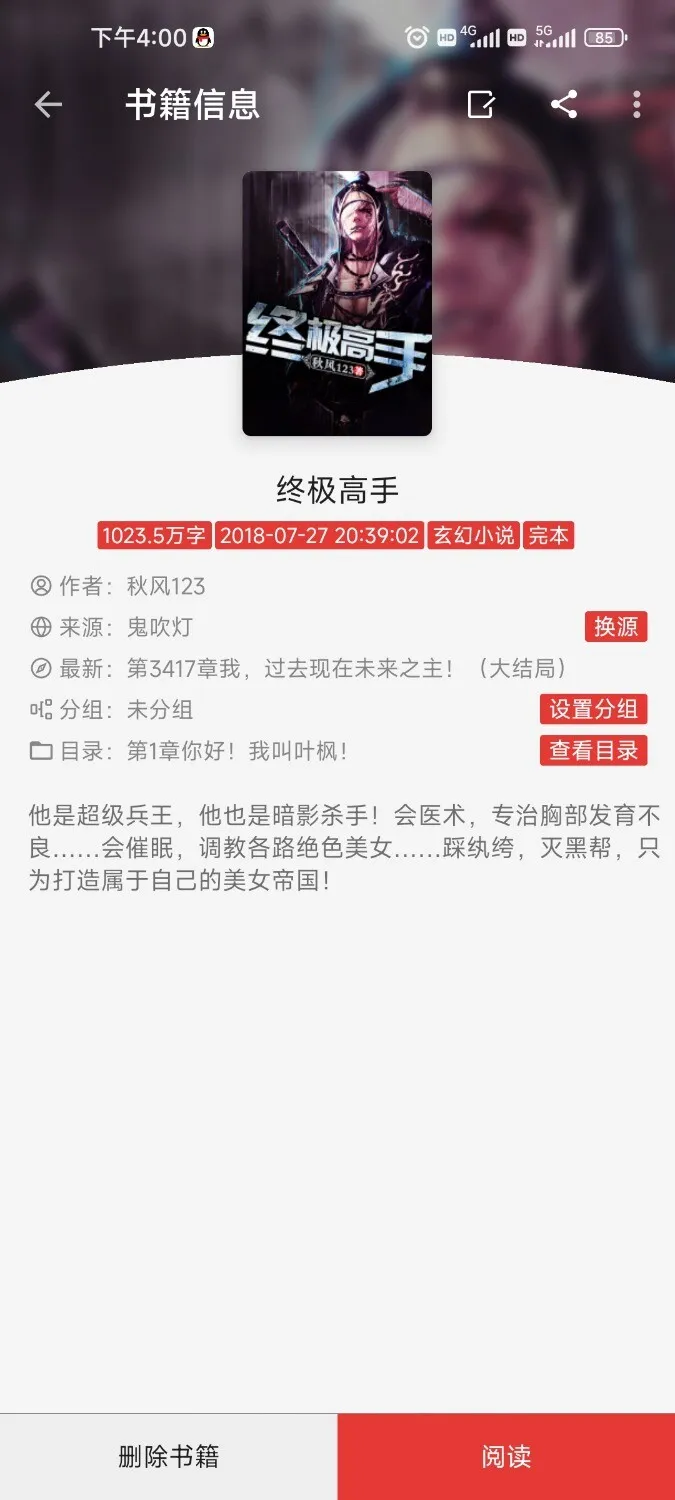The width and height of the screenshot is (675, 1500).
Task: Edit the book info with the pencil icon
Action: click(x=481, y=104)
